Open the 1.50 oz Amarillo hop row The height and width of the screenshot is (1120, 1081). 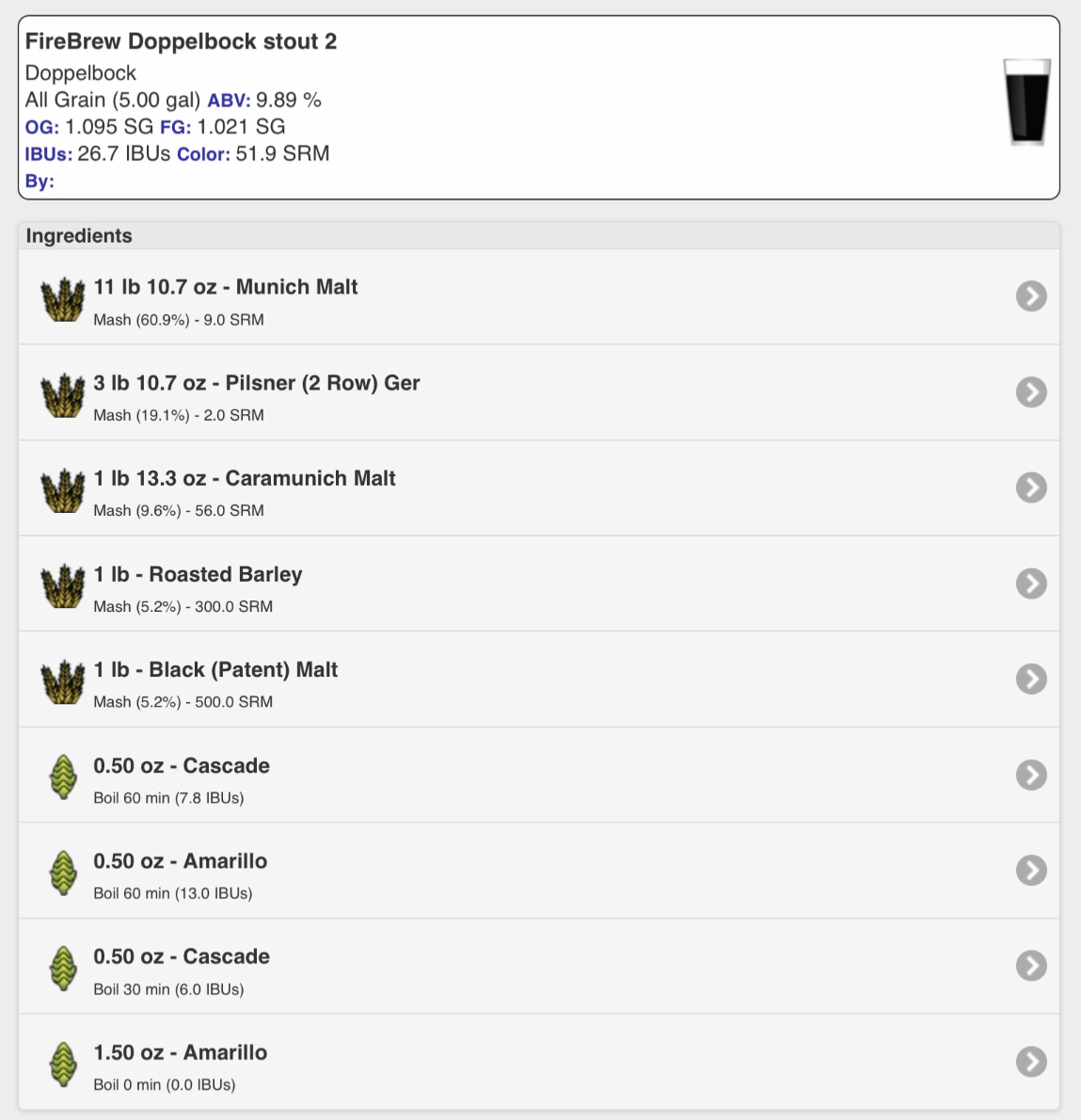click(538, 1063)
